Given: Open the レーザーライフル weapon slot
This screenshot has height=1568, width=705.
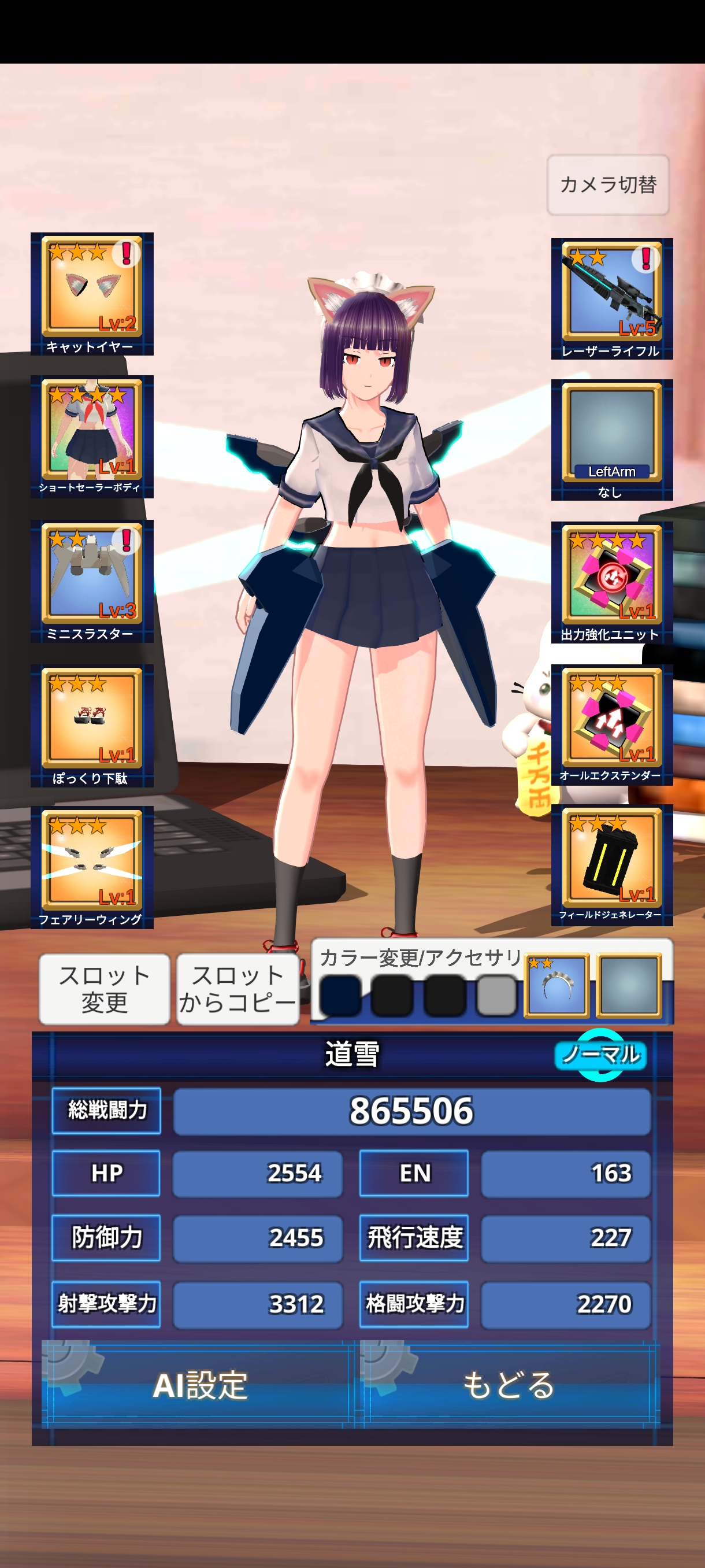Looking at the screenshot, I should click(612, 299).
